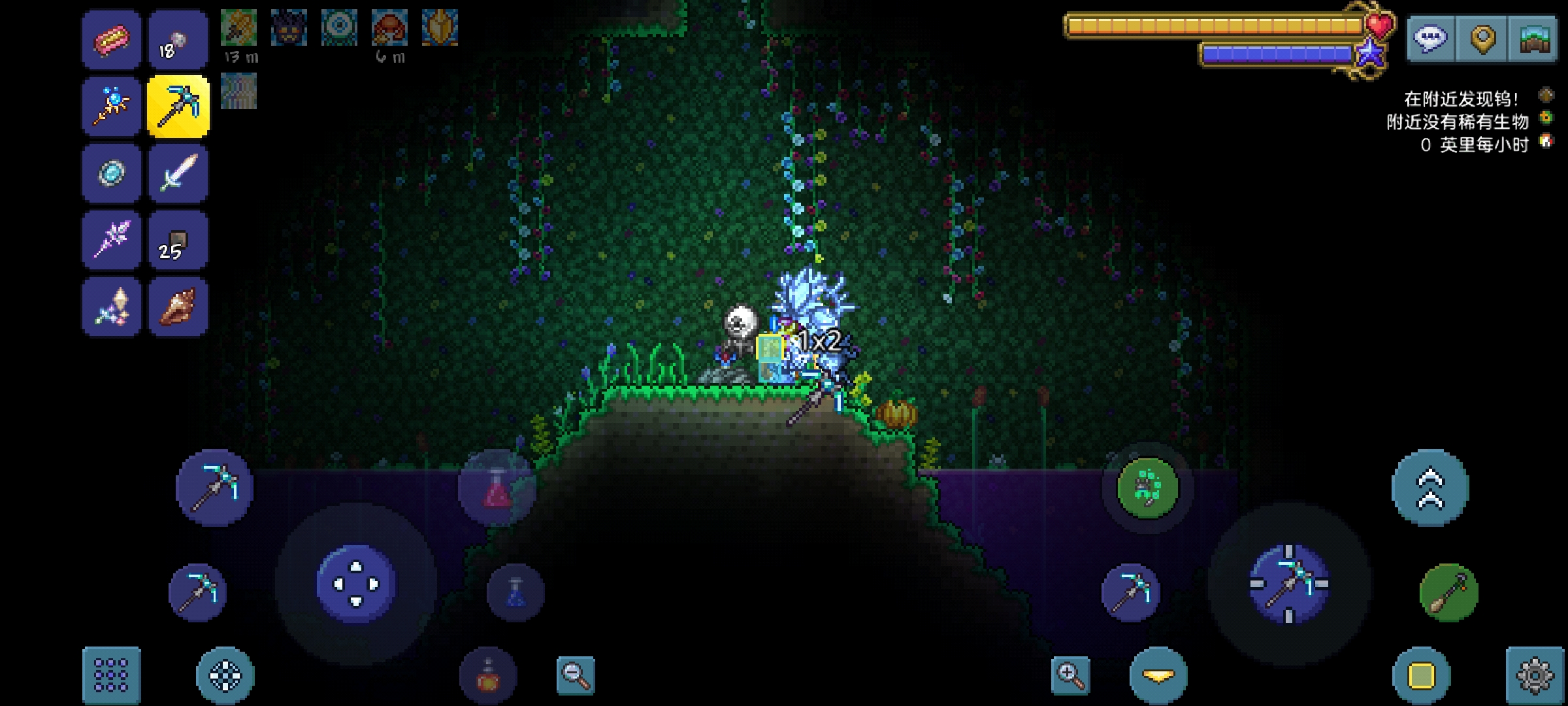Open the settings gear
This screenshot has height=706, width=1568.
tap(1534, 675)
